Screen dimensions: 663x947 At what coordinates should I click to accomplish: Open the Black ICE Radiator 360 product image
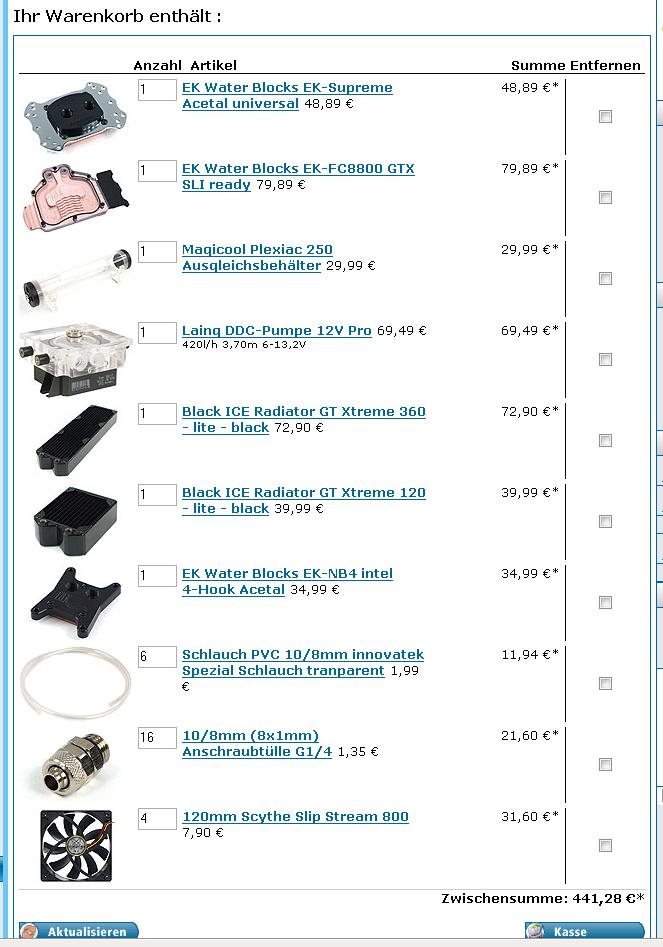(77, 437)
